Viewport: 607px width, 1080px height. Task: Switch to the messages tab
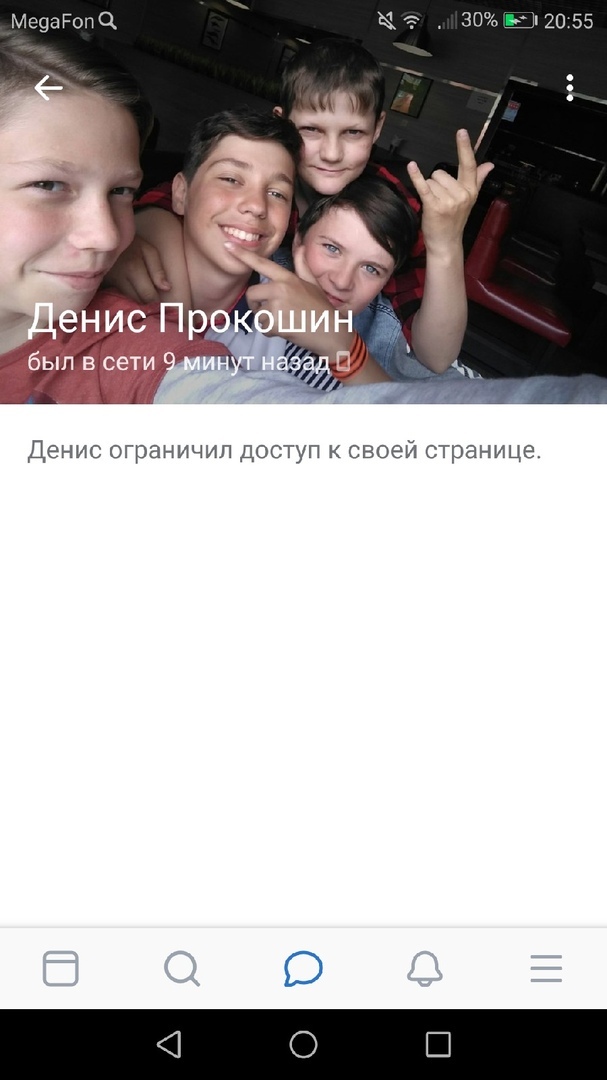pos(303,968)
